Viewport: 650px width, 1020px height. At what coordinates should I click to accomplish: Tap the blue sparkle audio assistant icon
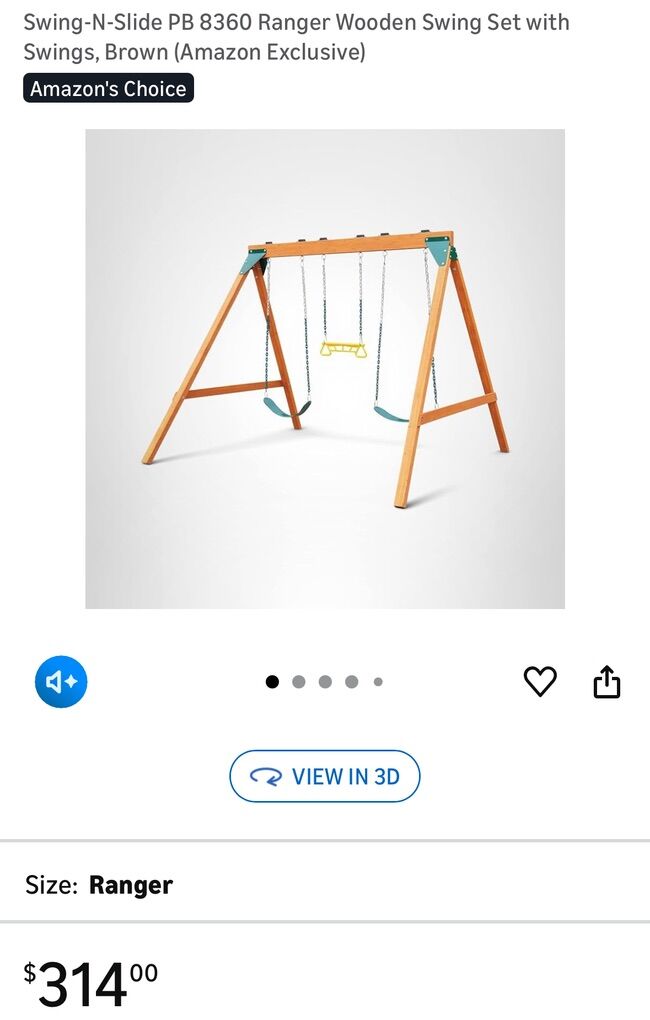(x=61, y=682)
